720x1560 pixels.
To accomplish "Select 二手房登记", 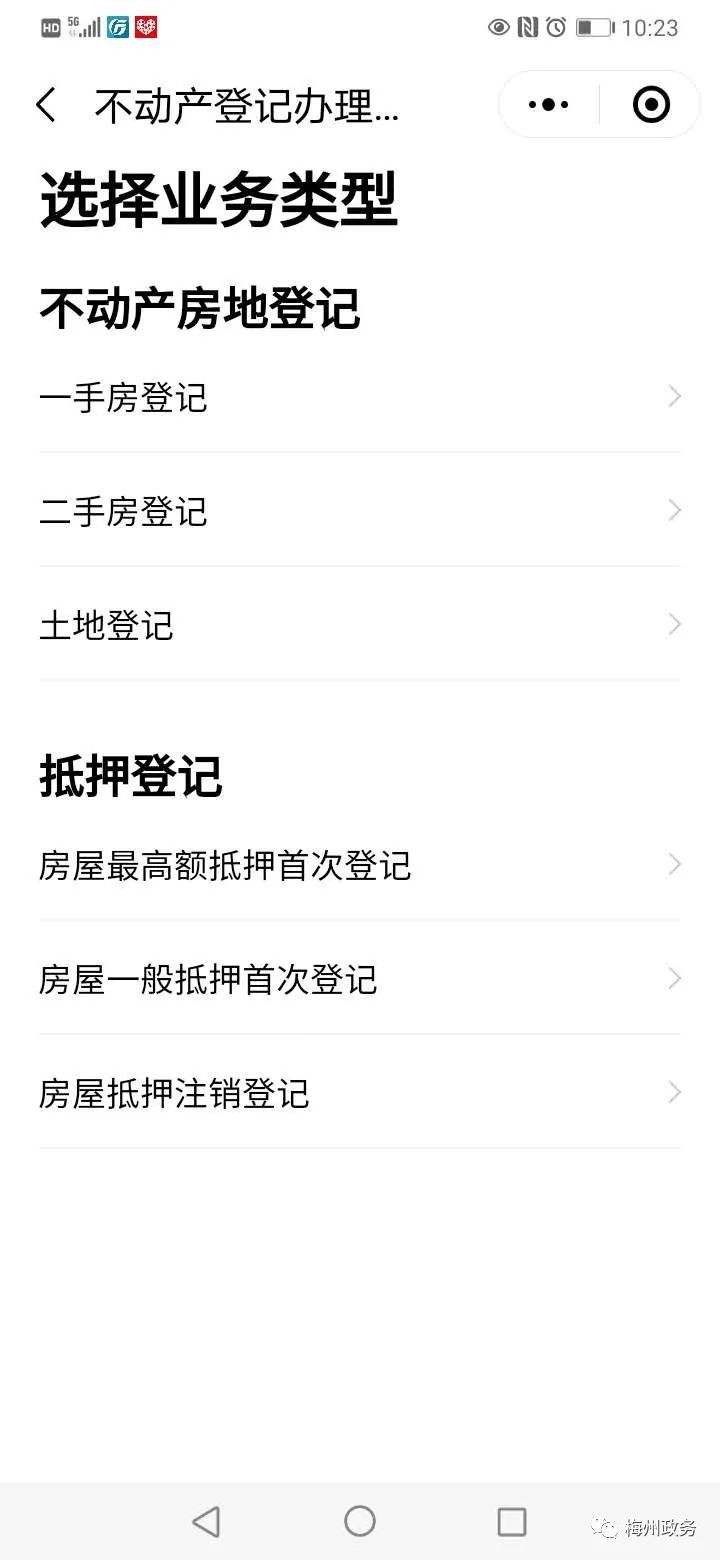I will [x=360, y=512].
